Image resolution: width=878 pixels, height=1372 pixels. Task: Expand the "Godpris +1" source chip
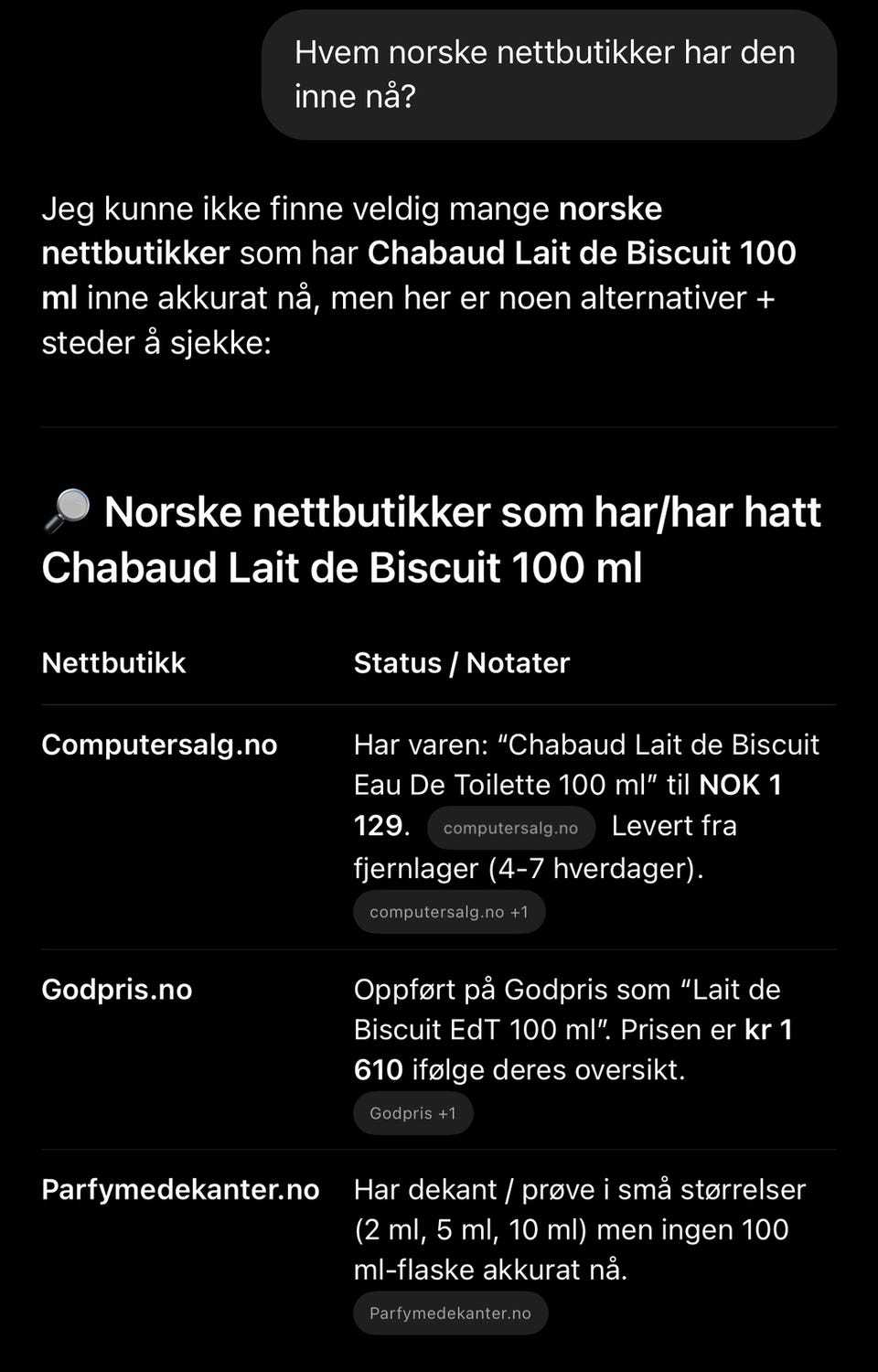(x=412, y=1113)
